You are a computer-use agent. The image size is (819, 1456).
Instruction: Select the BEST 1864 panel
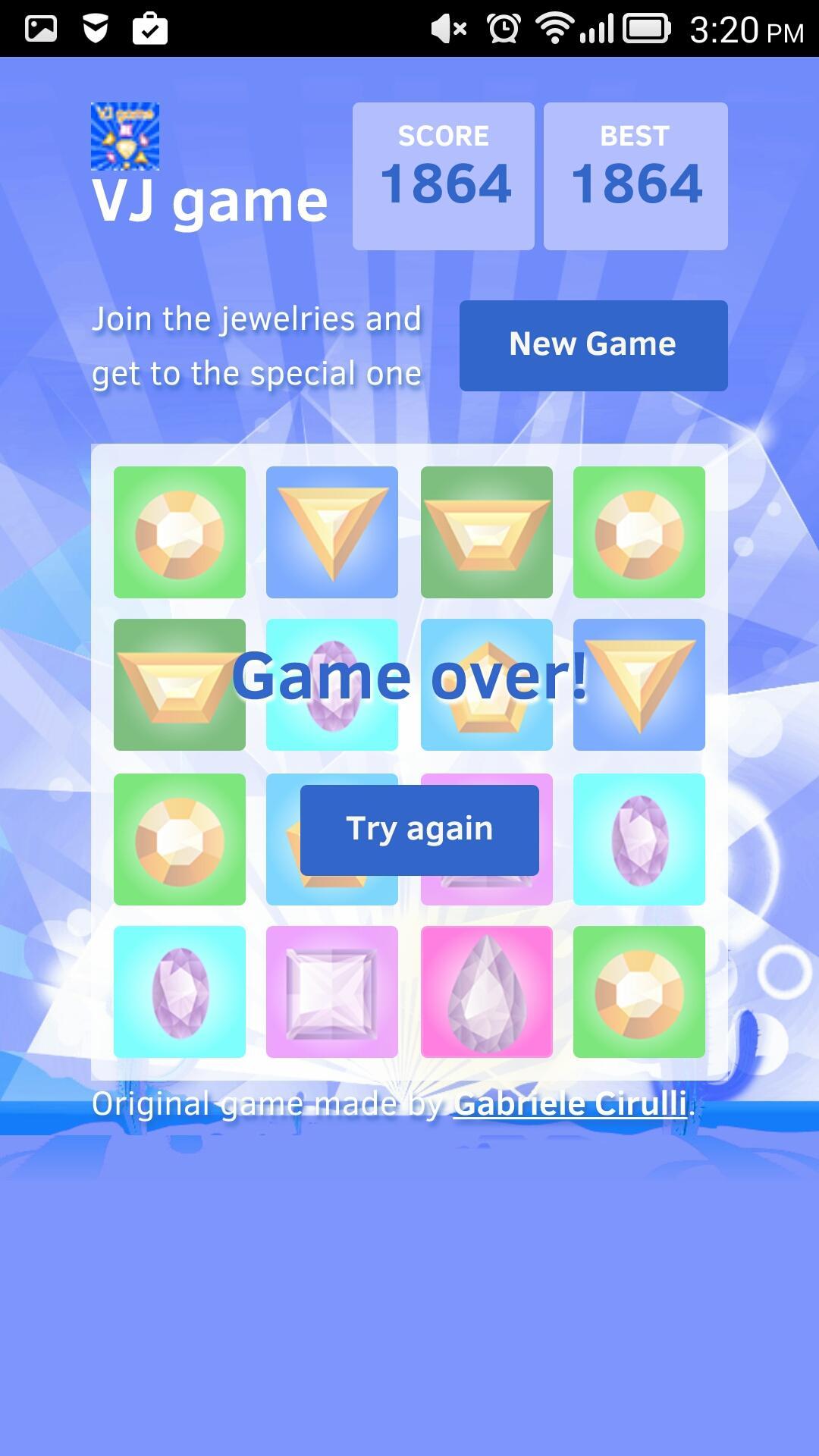[635, 176]
